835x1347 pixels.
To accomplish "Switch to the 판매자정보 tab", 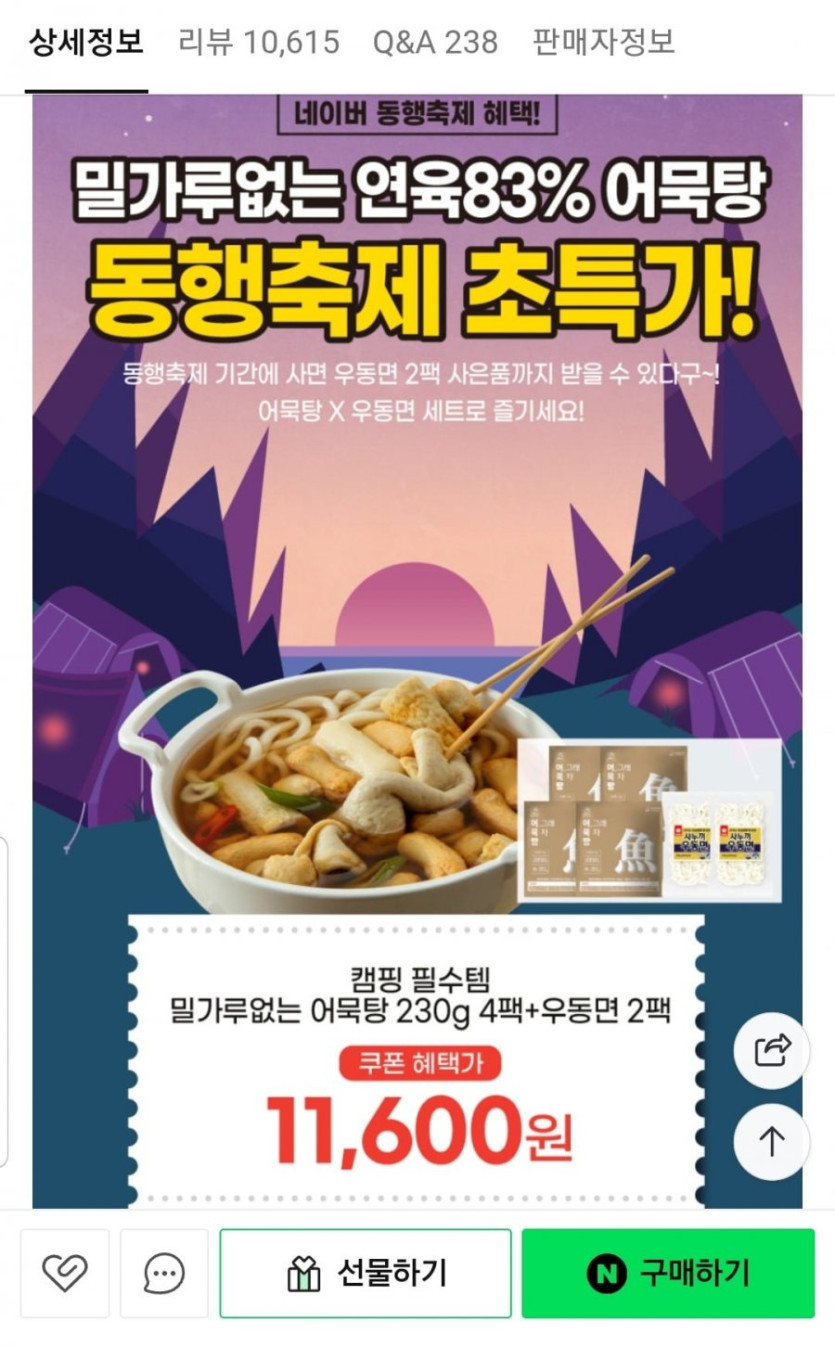I will click(603, 42).
